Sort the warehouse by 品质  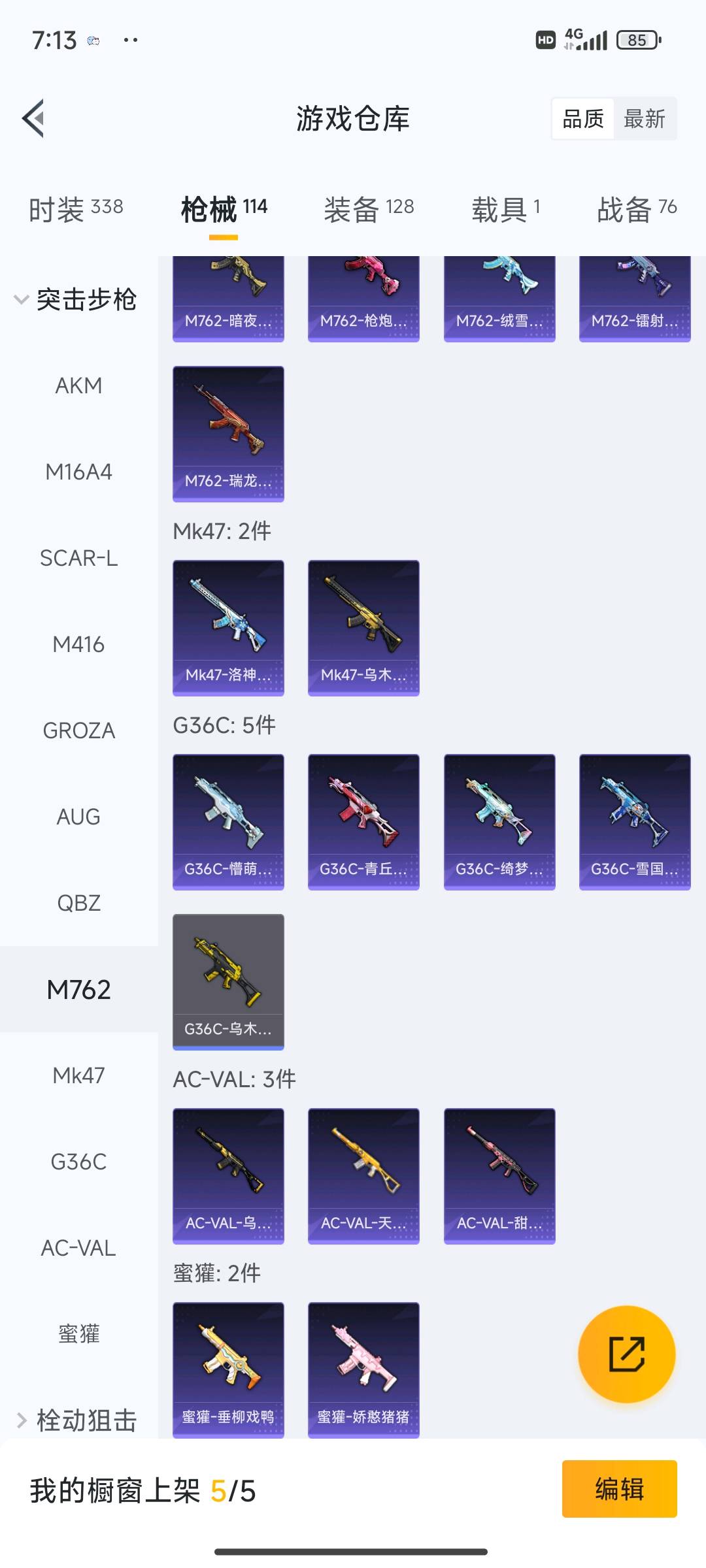click(583, 119)
